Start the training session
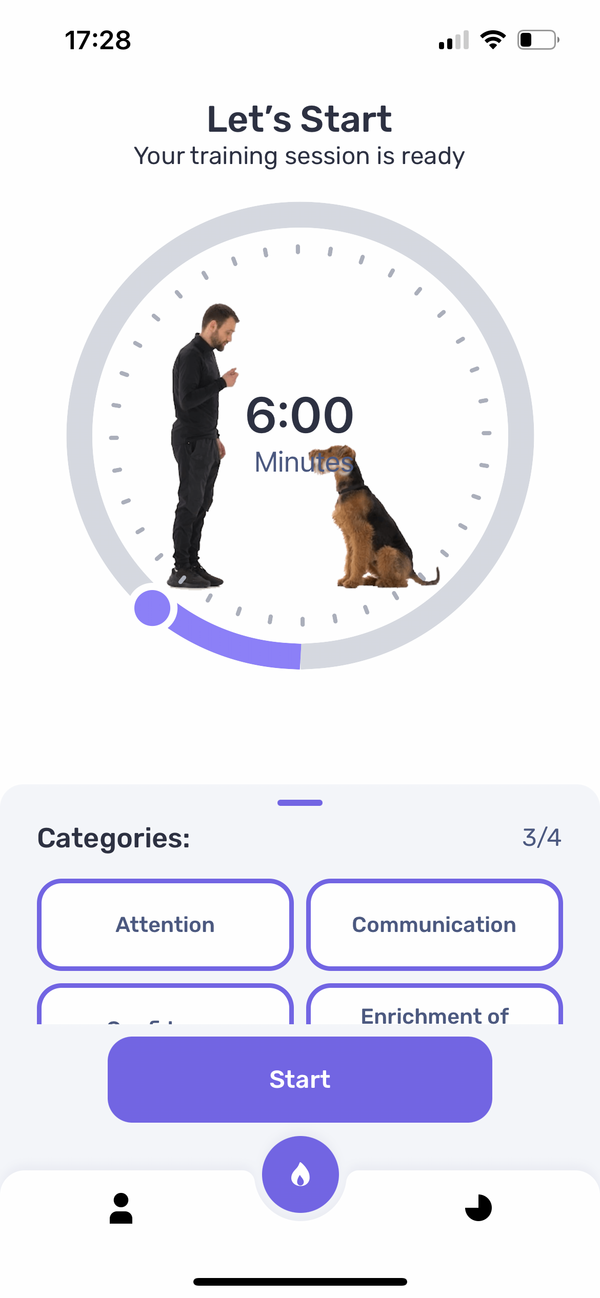Screen dimensions: 600x1298 tap(300, 1079)
